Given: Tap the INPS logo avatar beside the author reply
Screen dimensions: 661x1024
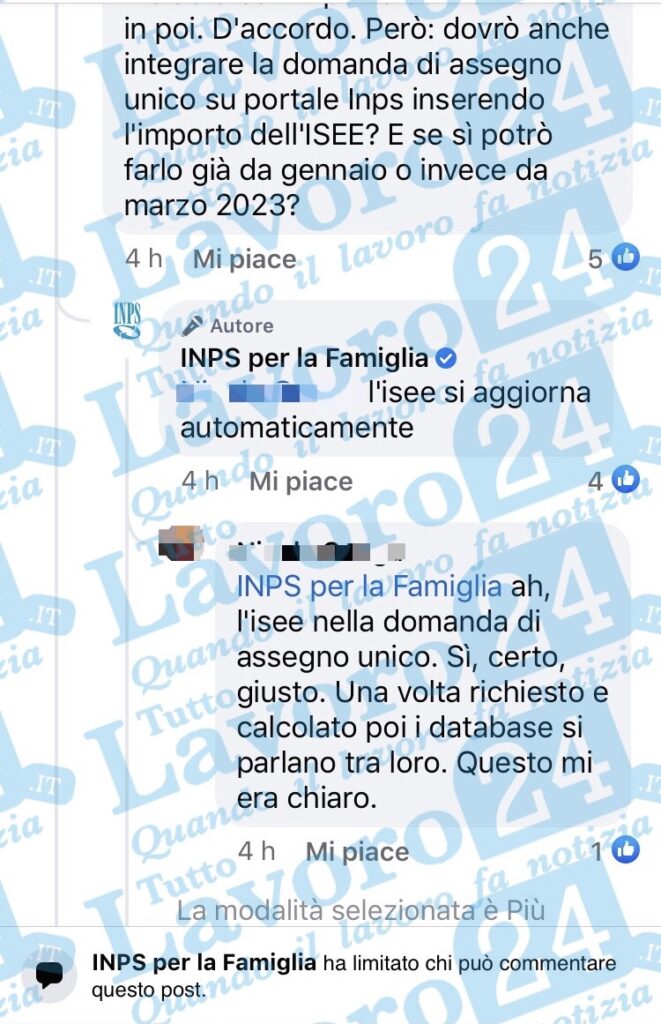Looking at the screenshot, I should pos(126,321).
